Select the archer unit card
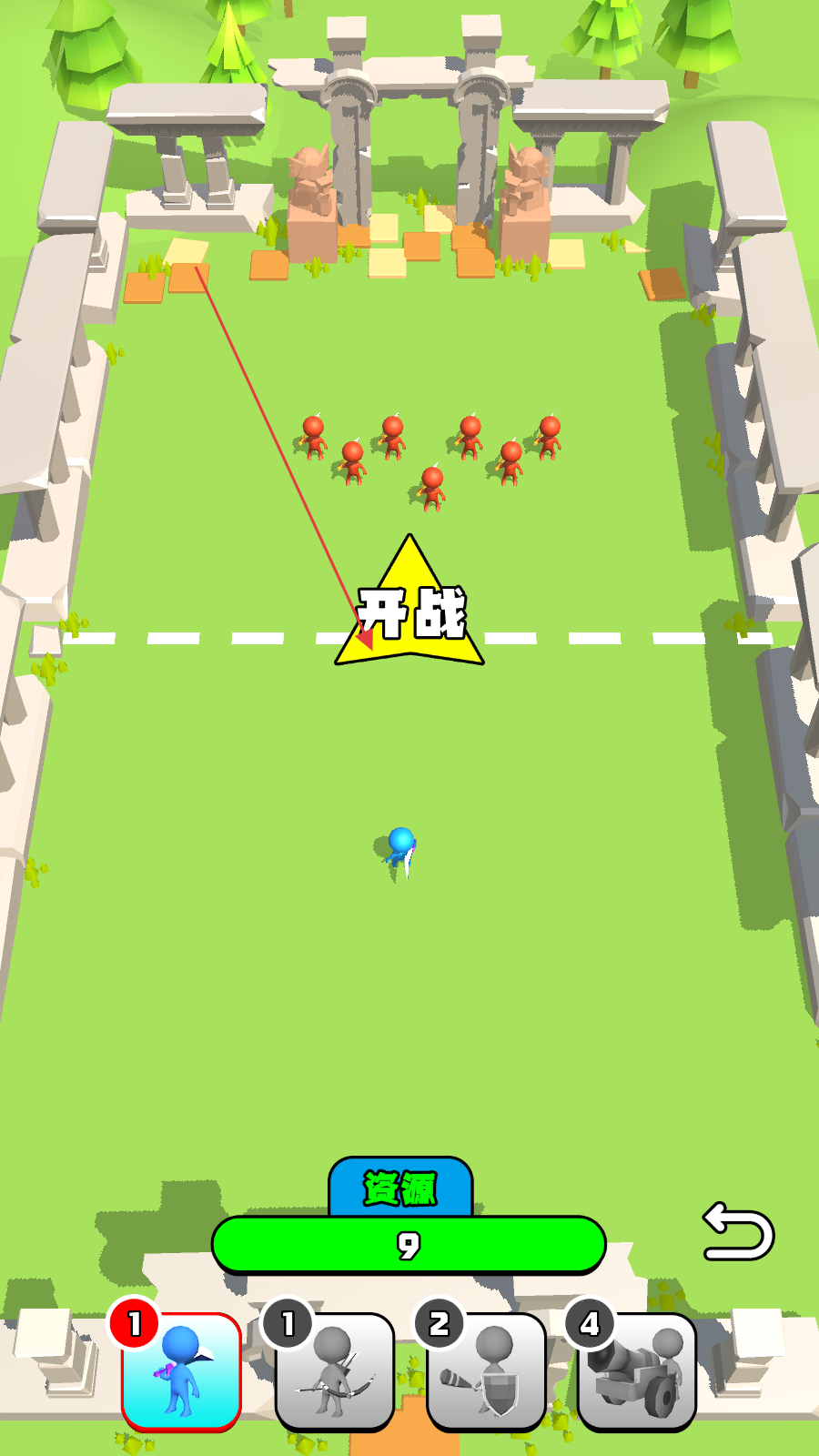819x1456 pixels. click(x=334, y=1371)
